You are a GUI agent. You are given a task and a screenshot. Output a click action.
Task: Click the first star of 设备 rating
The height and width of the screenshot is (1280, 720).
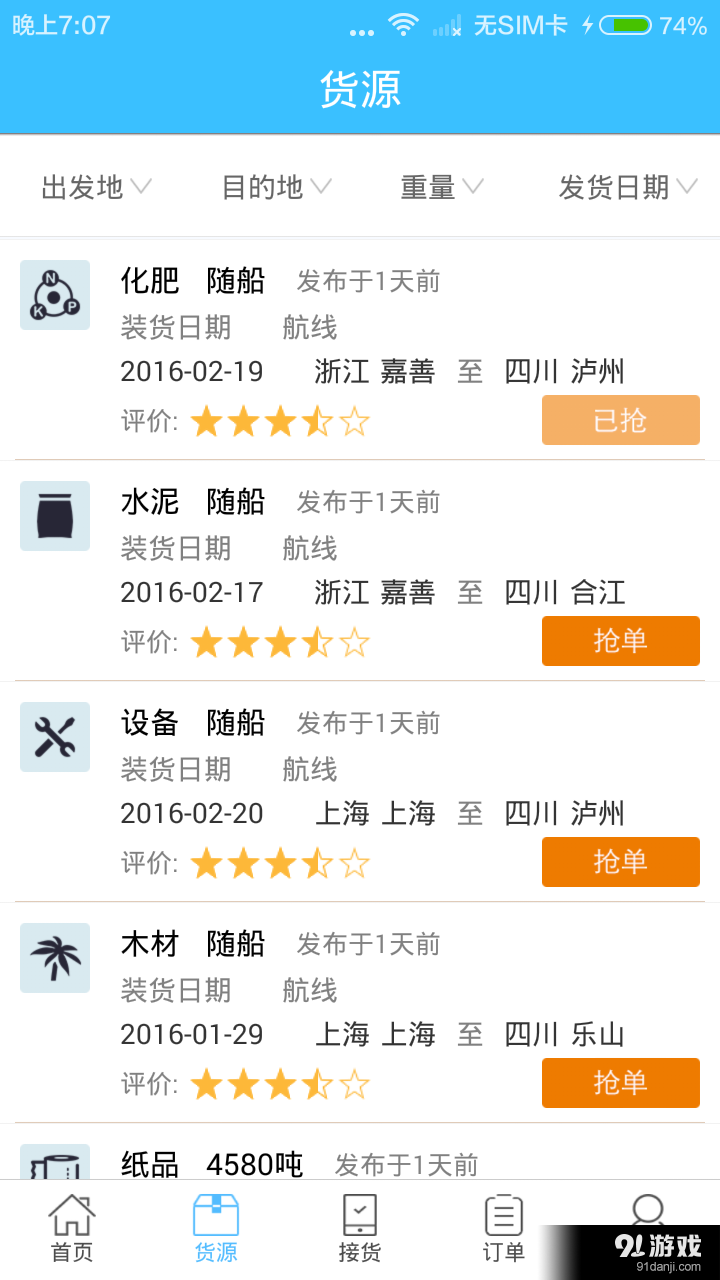[x=206, y=862]
